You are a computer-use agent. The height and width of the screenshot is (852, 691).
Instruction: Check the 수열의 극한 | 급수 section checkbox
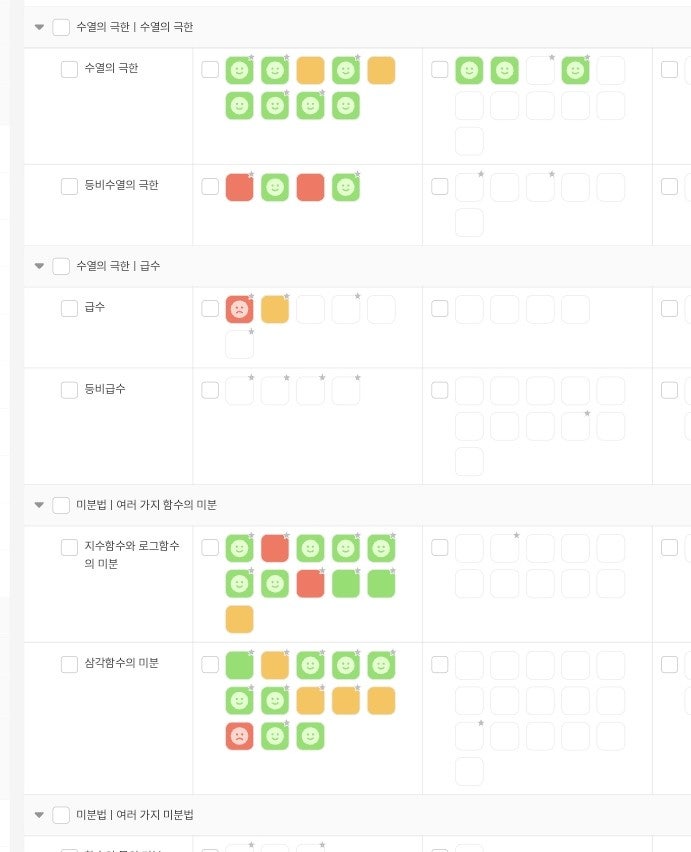[61, 266]
